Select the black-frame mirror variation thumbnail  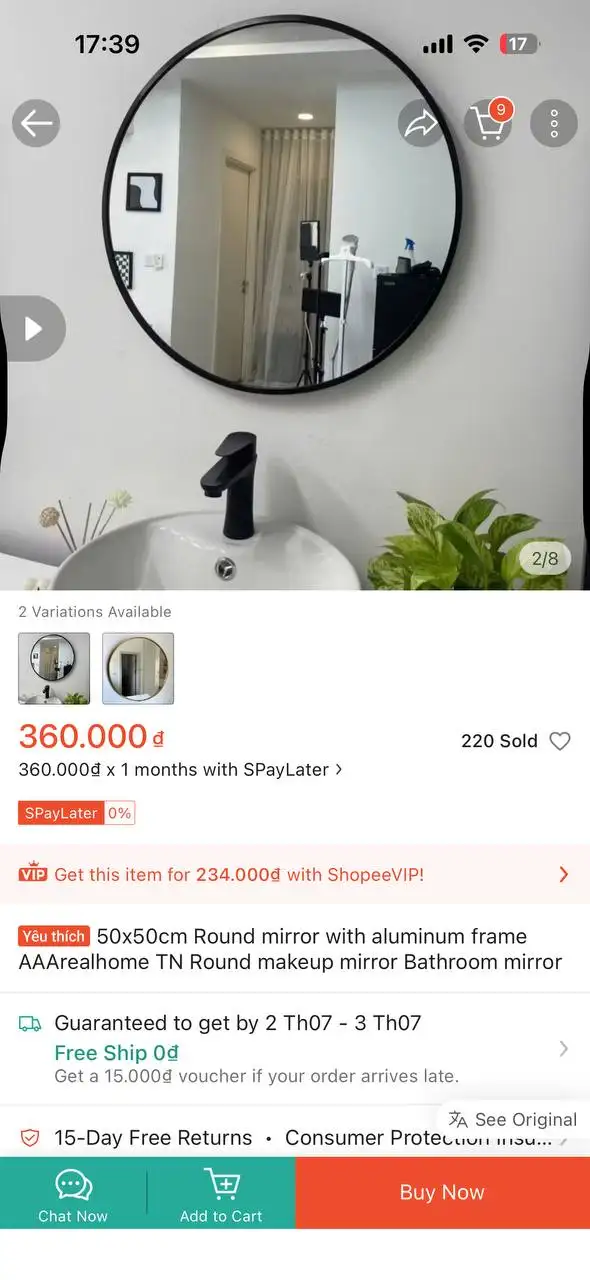(x=54, y=668)
